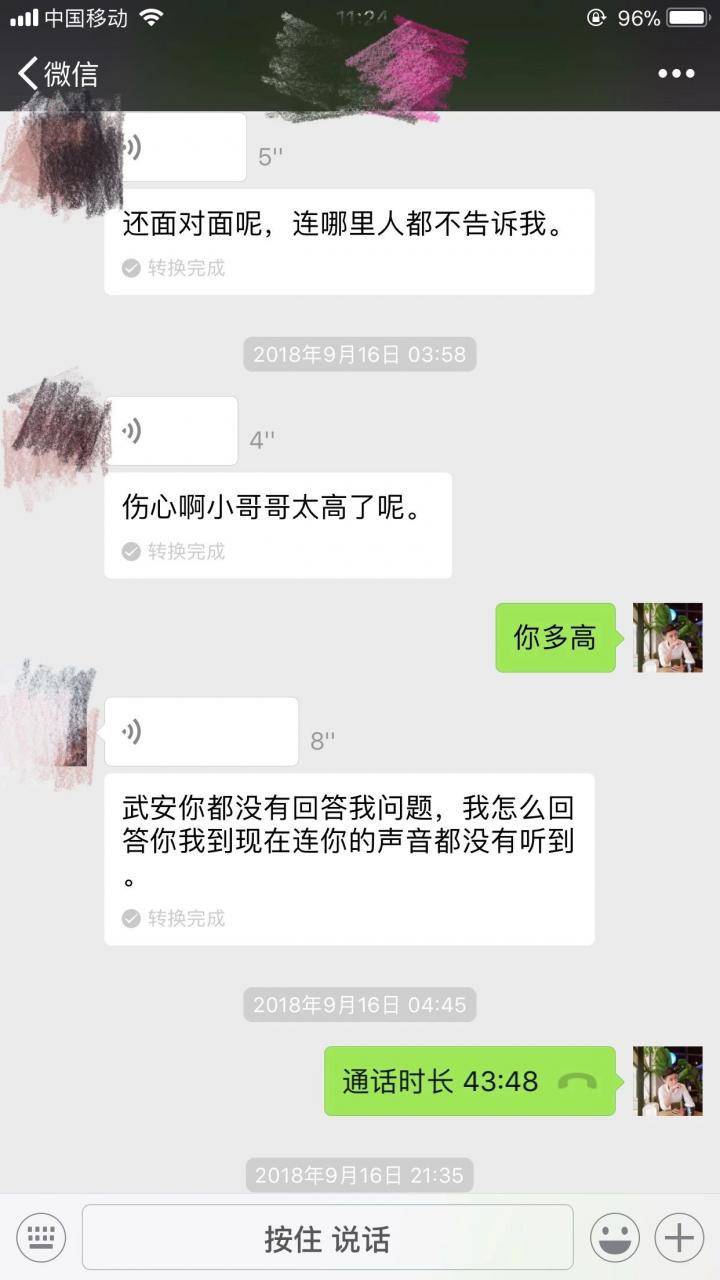Play the 5-second voice message
Image resolution: width=720 pixels, height=1280 pixels.
pyautogui.click(x=176, y=148)
